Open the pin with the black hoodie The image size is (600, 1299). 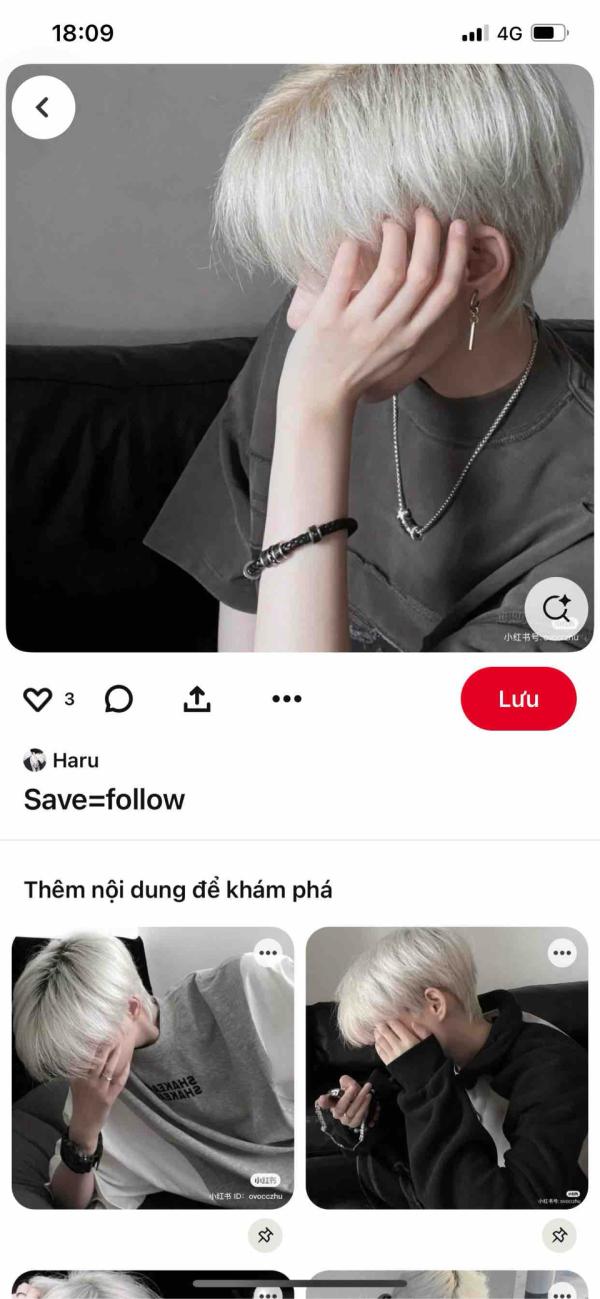coord(447,1068)
